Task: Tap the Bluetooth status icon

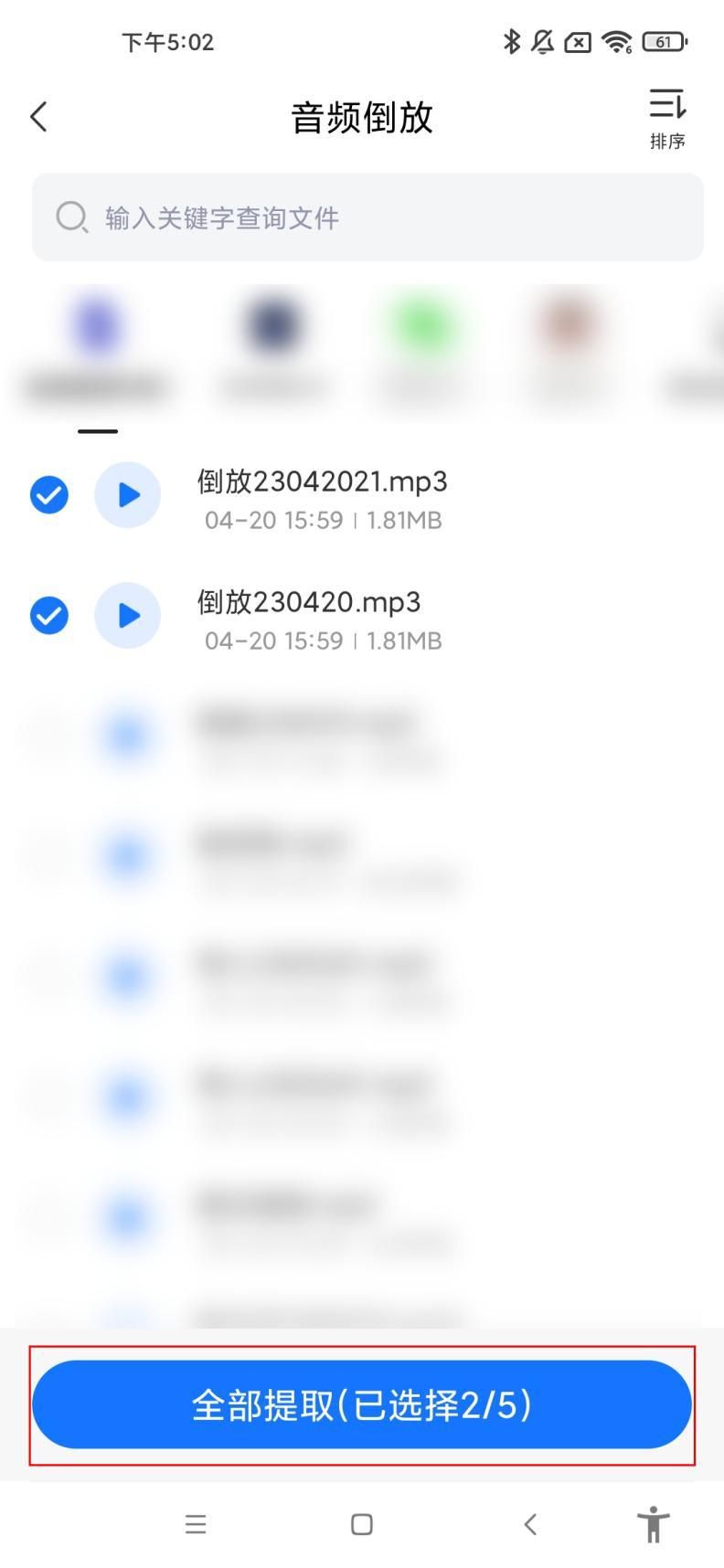Action: 511,40
